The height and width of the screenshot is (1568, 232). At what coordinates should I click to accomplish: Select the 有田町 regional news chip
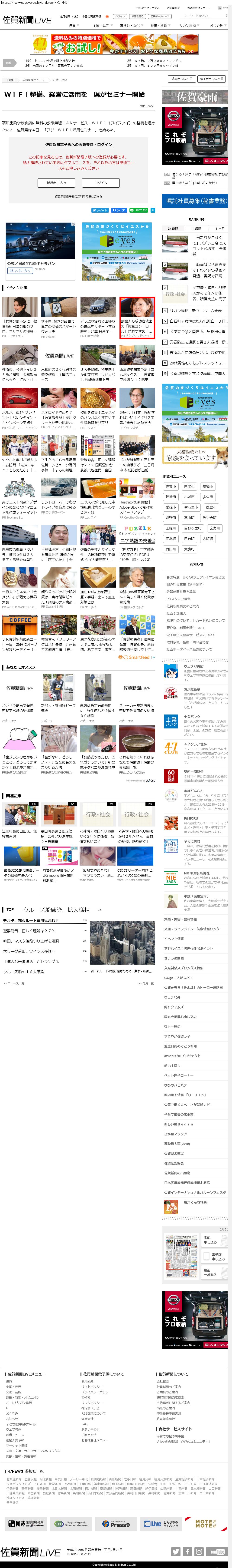171,549
